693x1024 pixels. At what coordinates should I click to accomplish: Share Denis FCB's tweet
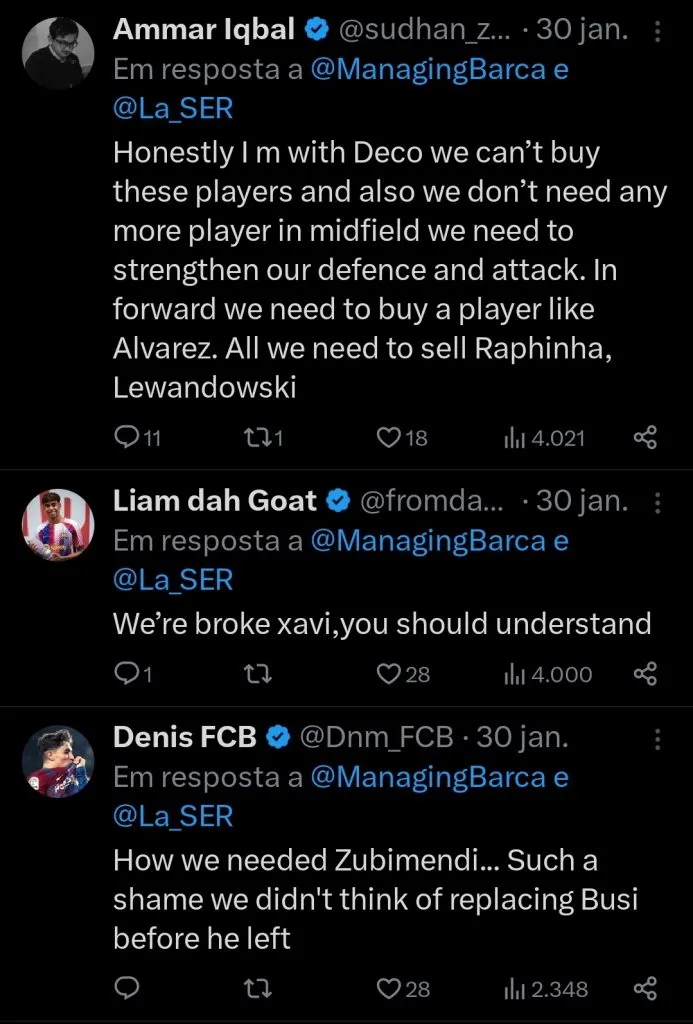(646, 989)
